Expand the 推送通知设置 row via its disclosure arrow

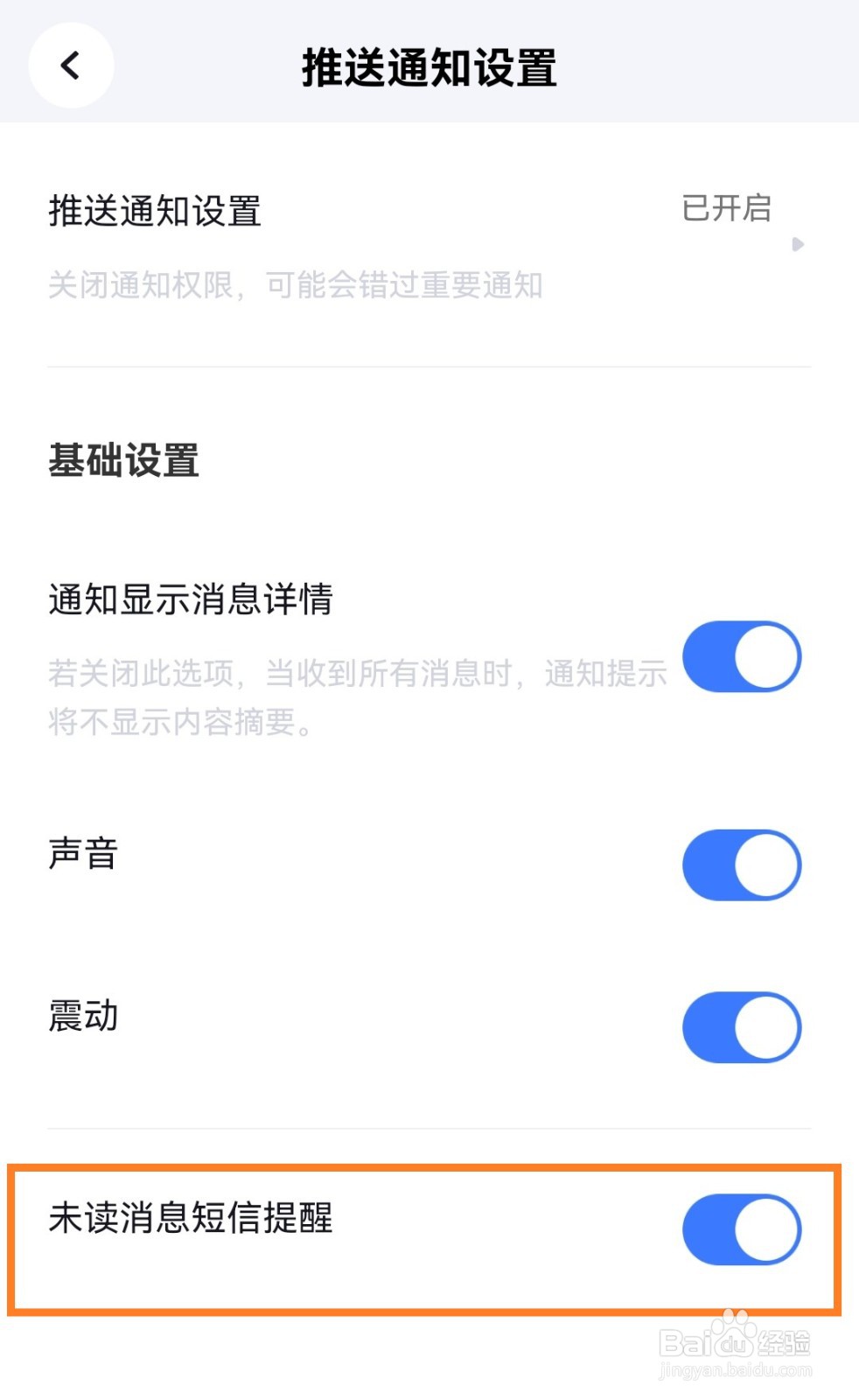click(799, 245)
